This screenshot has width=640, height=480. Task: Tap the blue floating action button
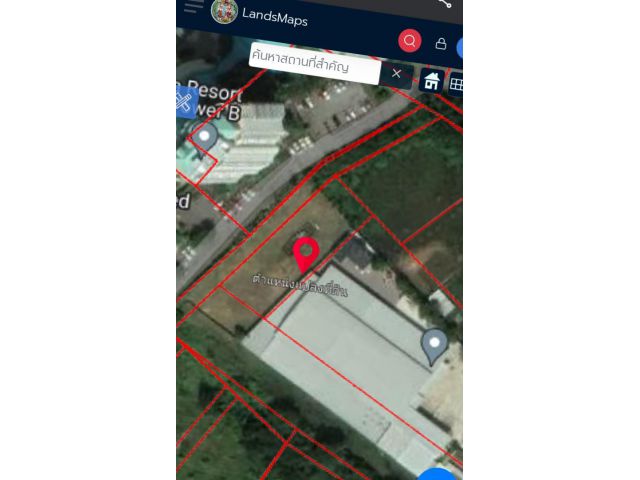(438, 474)
